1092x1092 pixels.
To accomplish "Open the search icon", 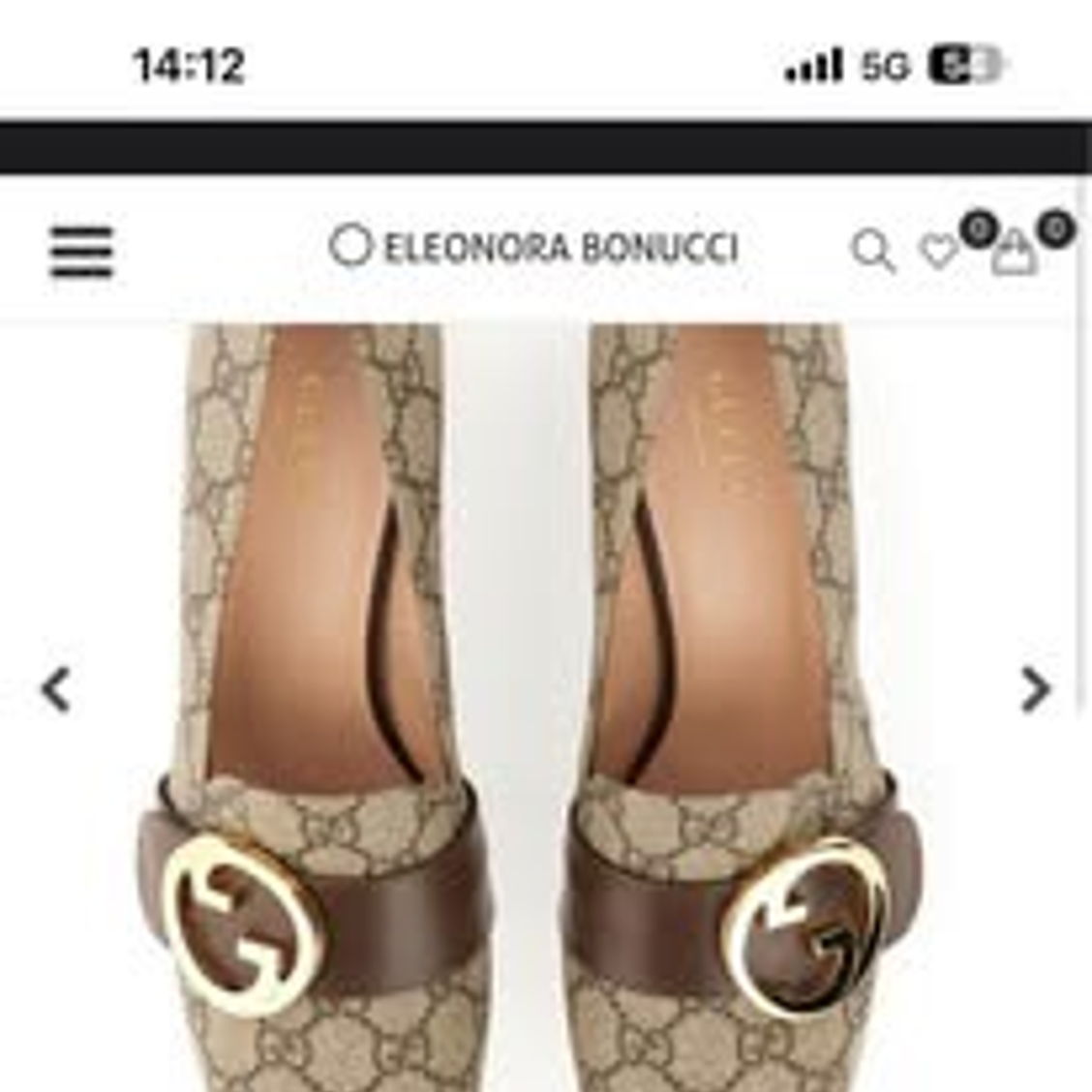I will (x=871, y=252).
